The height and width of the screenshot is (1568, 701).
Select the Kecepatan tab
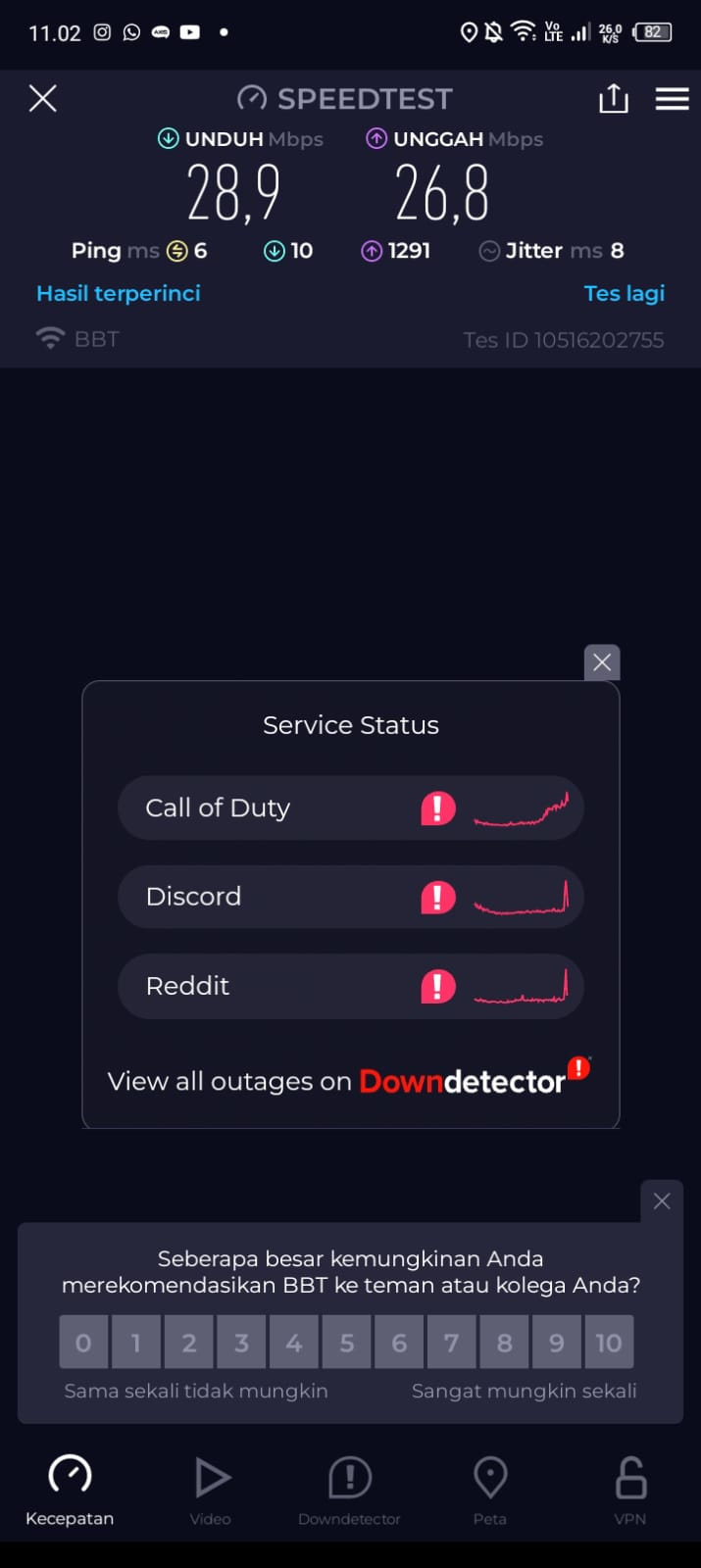70,1490
